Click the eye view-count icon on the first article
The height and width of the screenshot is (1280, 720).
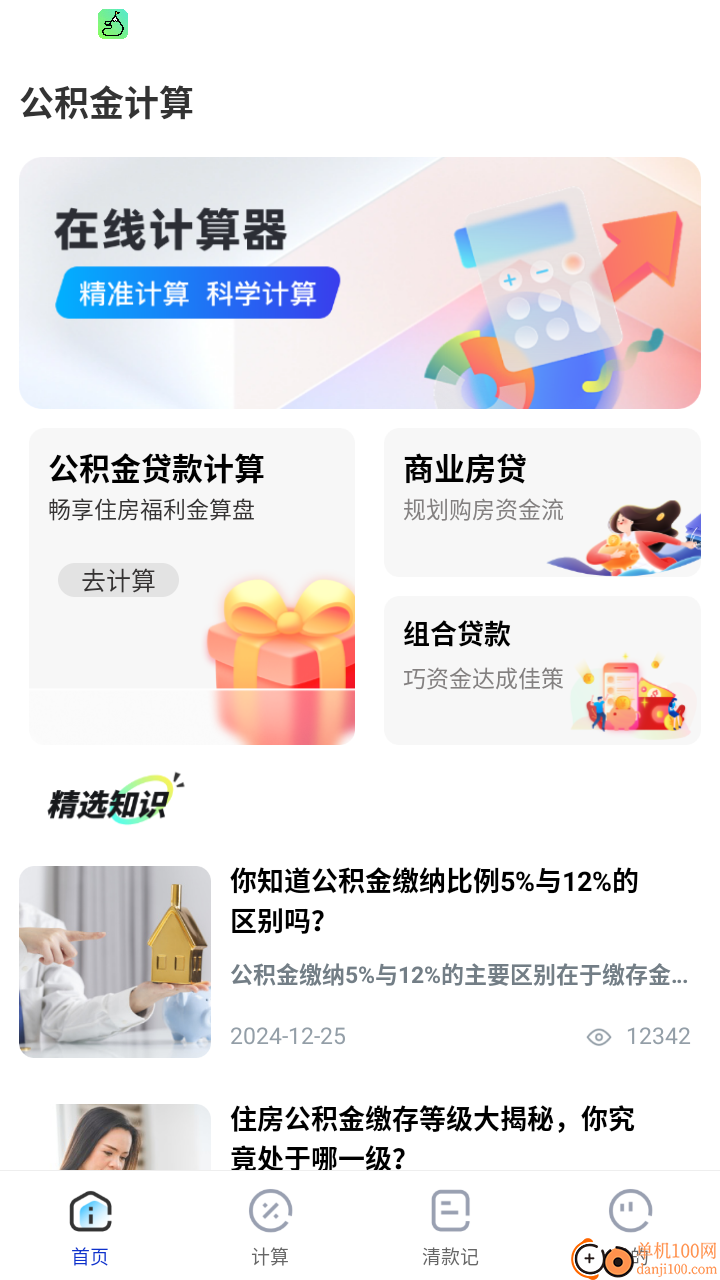pos(598,1037)
